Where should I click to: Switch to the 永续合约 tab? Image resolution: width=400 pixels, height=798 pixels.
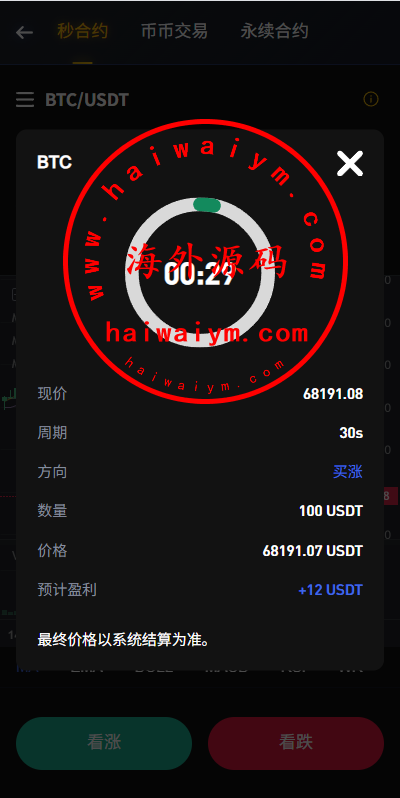[274, 32]
